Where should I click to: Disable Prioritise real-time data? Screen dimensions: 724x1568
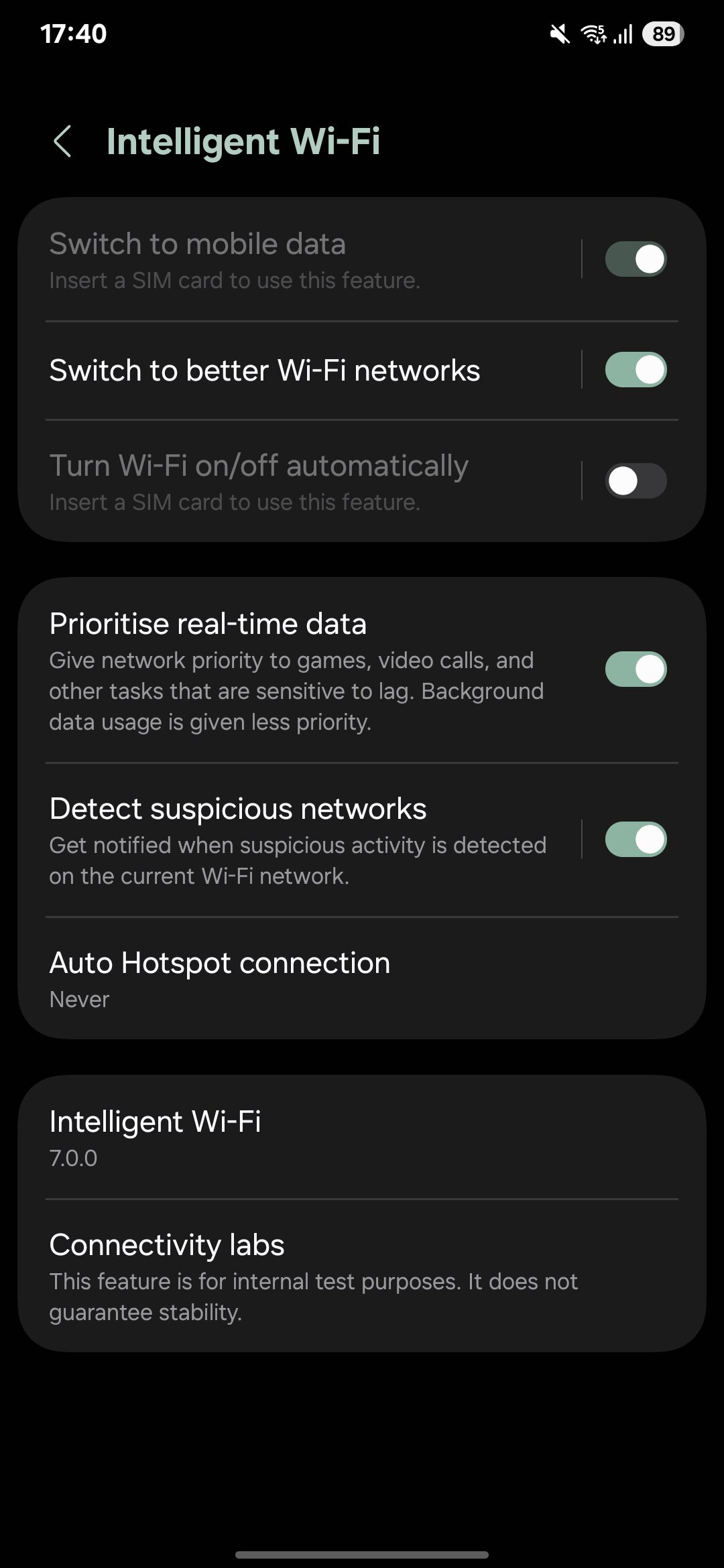click(x=636, y=669)
